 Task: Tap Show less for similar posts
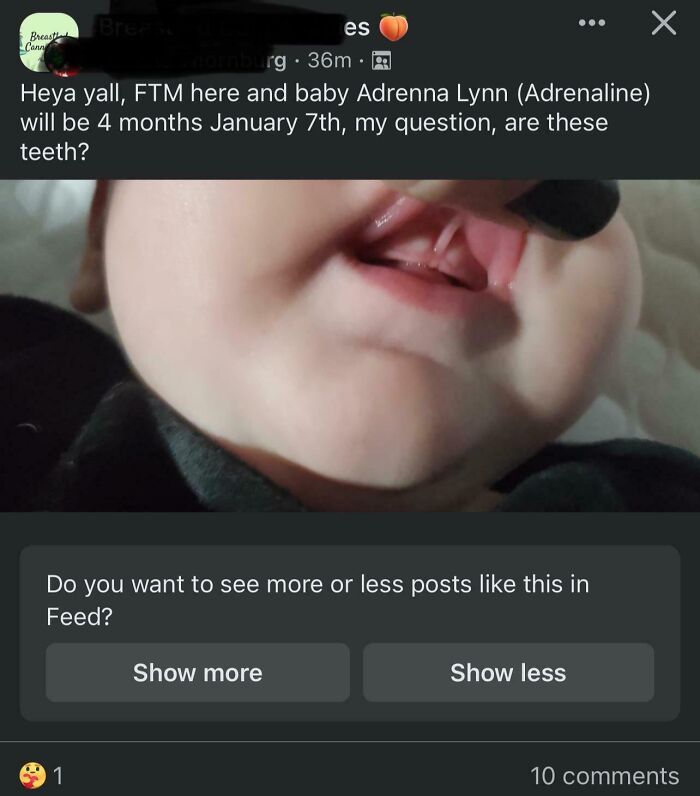point(508,672)
